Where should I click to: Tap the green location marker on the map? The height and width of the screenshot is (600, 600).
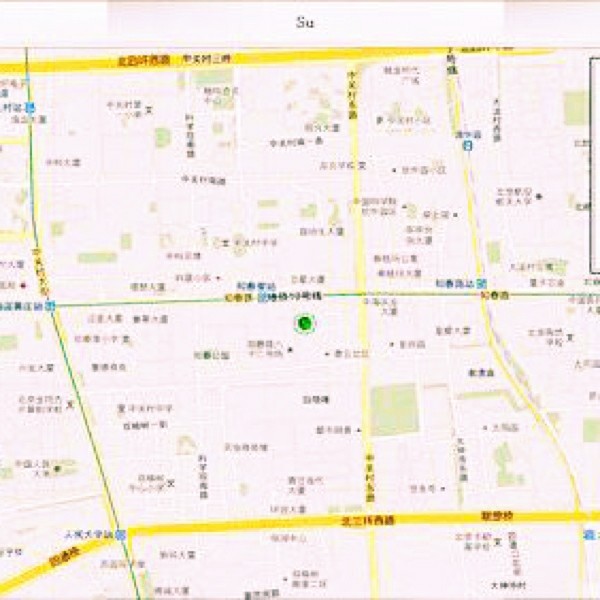pyautogui.click(x=305, y=323)
